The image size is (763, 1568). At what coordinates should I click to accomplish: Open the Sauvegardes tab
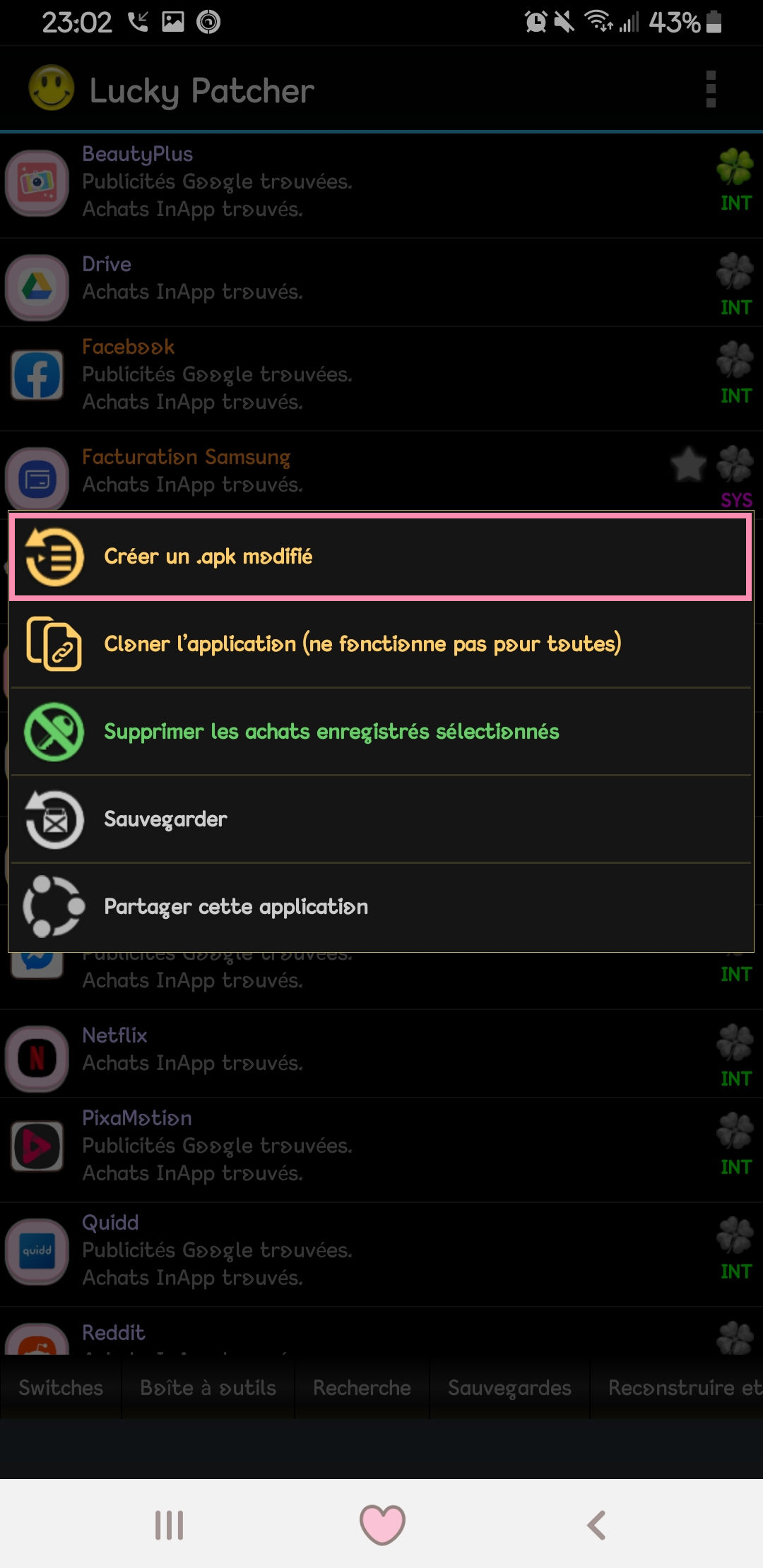[509, 1388]
